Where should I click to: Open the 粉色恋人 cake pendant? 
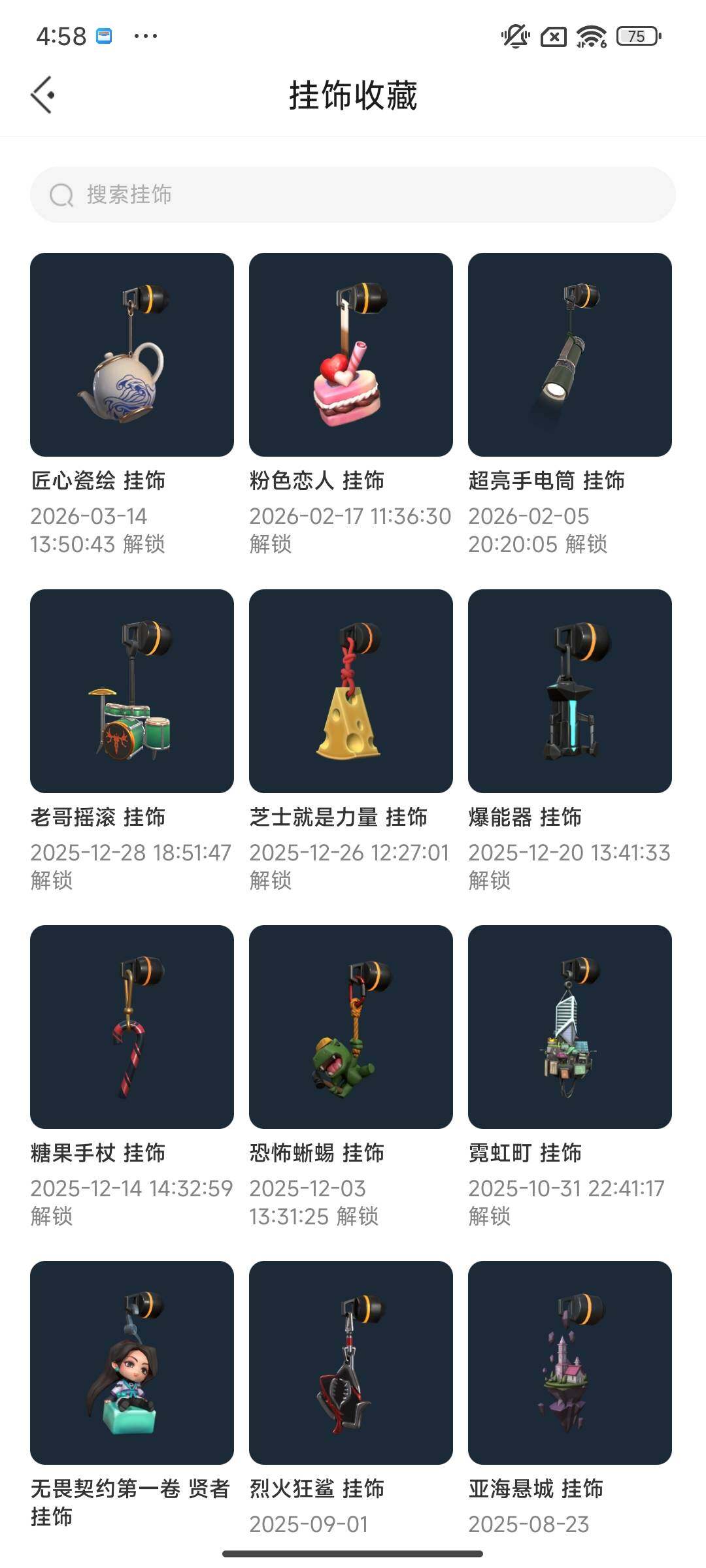click(x=350, y=355)
